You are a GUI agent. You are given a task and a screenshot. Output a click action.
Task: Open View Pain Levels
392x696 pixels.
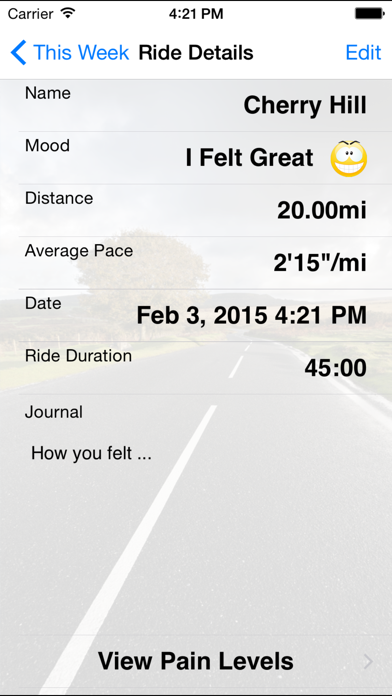pos(196,661)
